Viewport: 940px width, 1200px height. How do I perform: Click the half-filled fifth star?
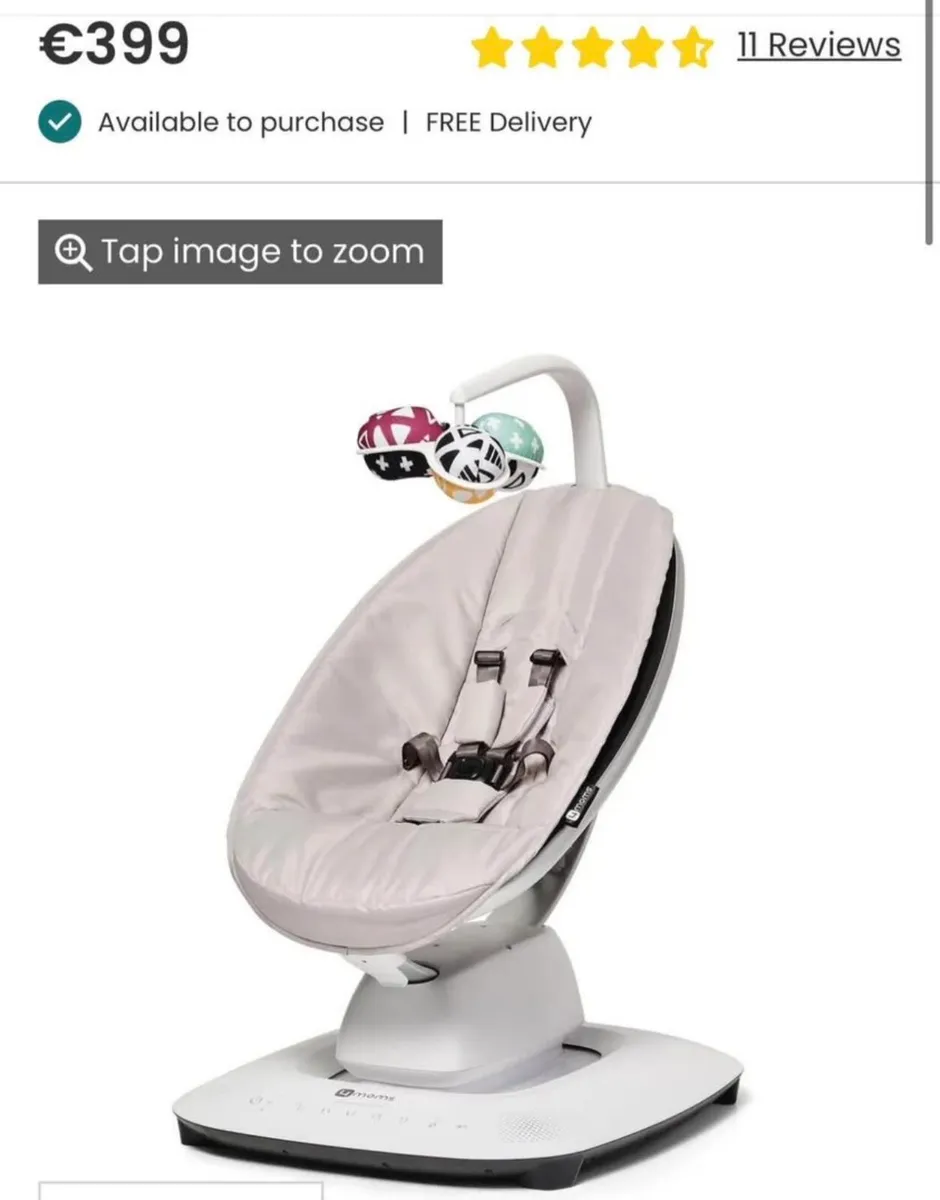(x=692, y=45)
